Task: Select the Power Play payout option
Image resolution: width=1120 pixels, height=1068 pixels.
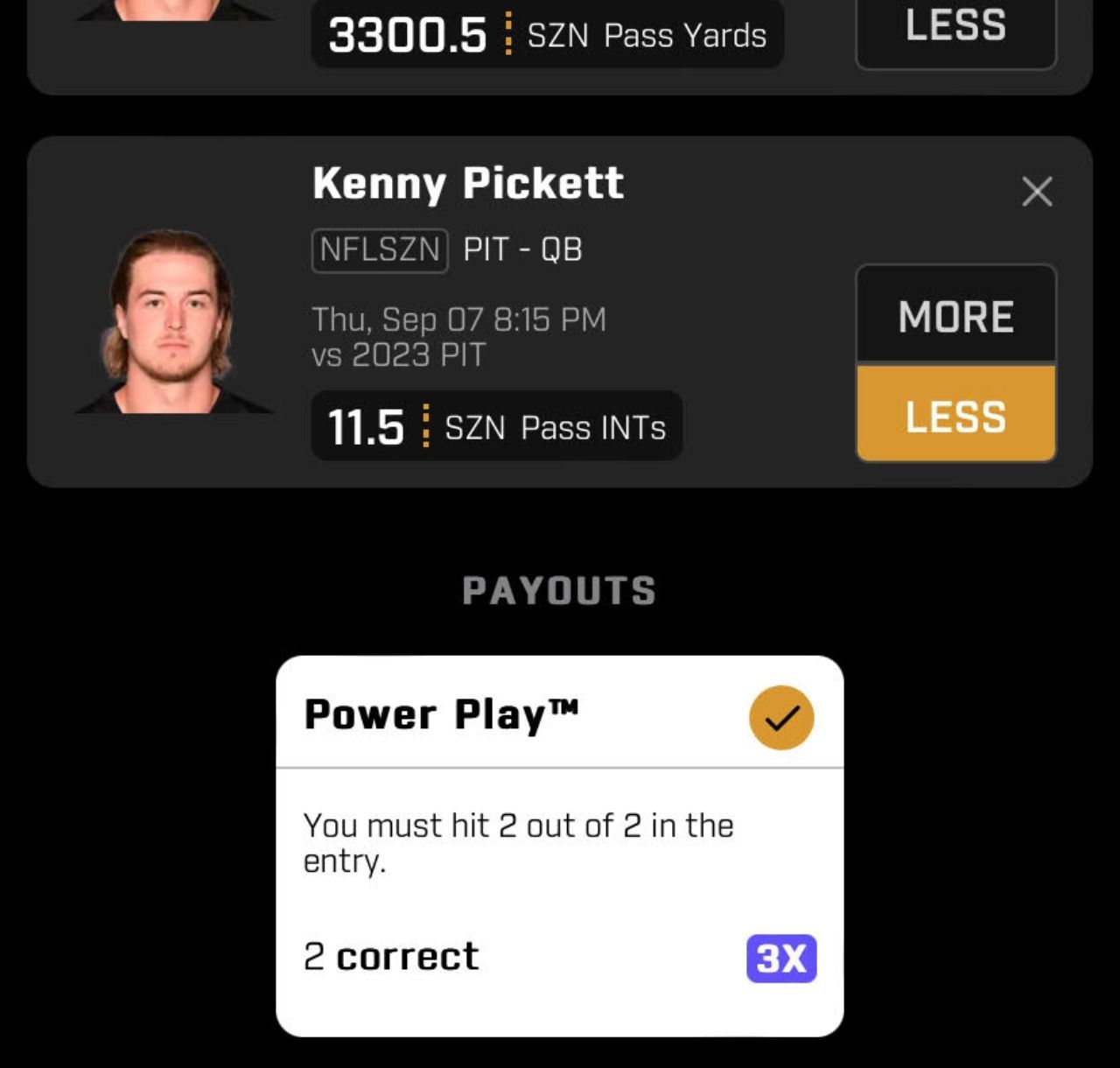Action: pyautogui.click(x=780, y=718)
